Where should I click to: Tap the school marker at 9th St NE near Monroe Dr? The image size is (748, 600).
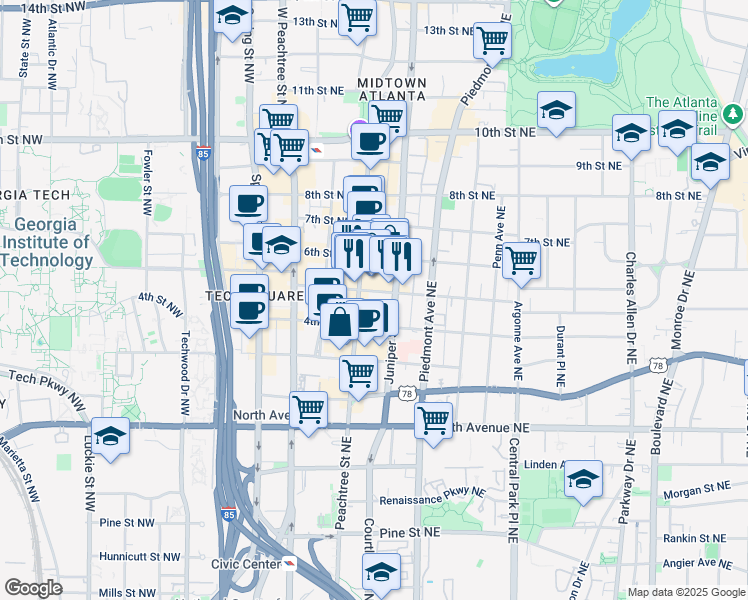tap(710, 162)
